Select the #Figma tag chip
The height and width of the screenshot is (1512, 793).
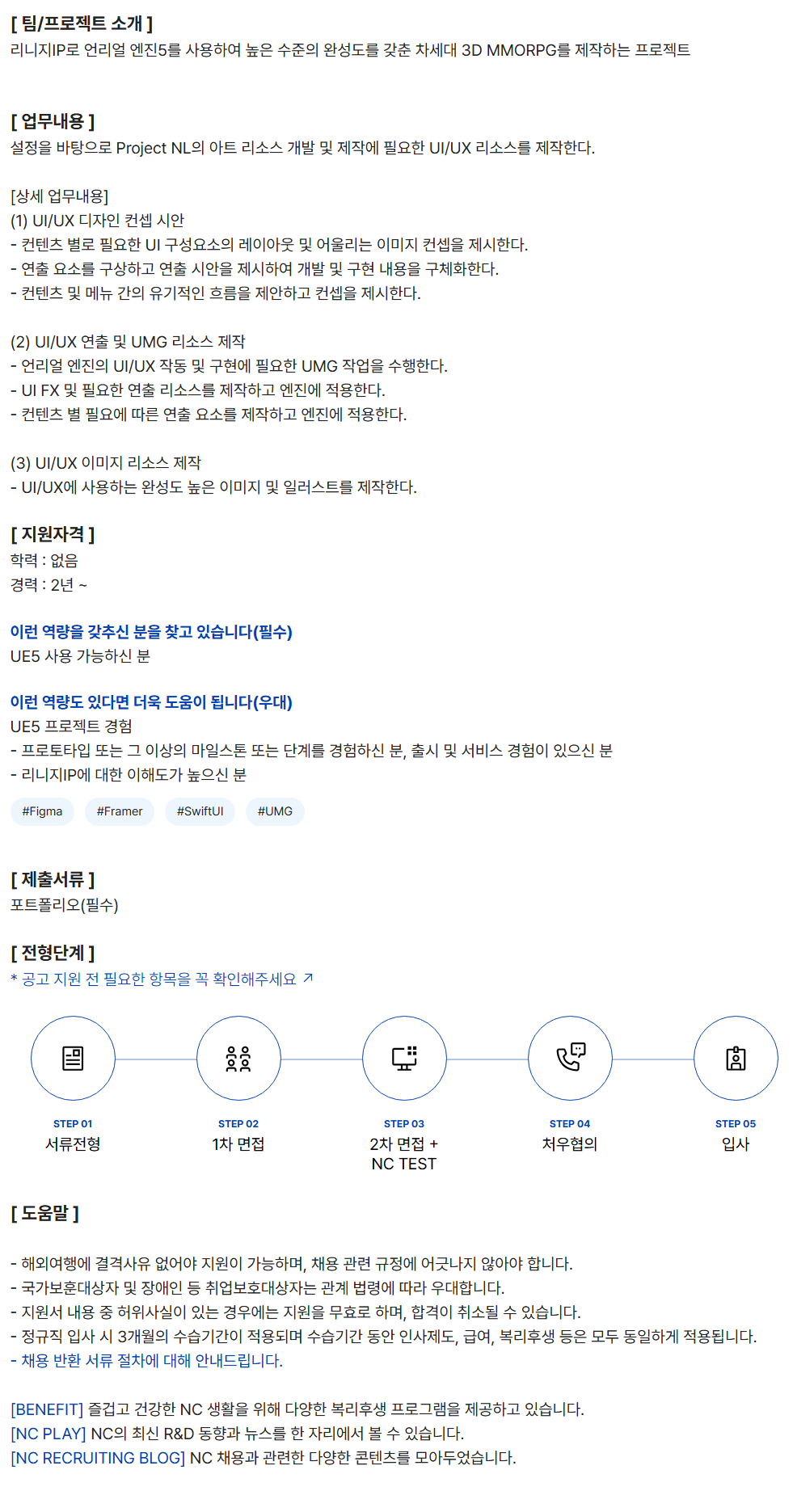tap(42, 811)
